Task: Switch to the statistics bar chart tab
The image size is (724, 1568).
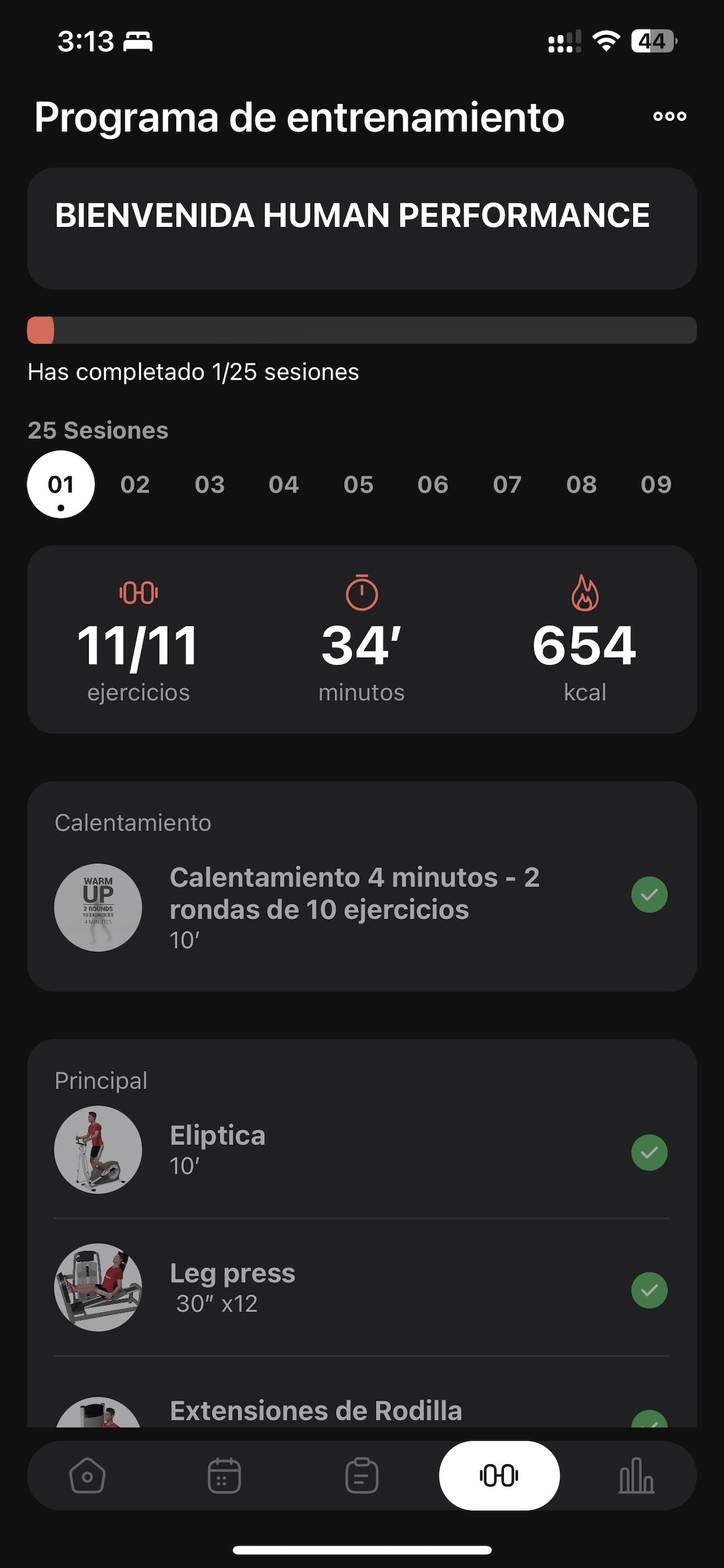Action: (x=637, y=1476)
